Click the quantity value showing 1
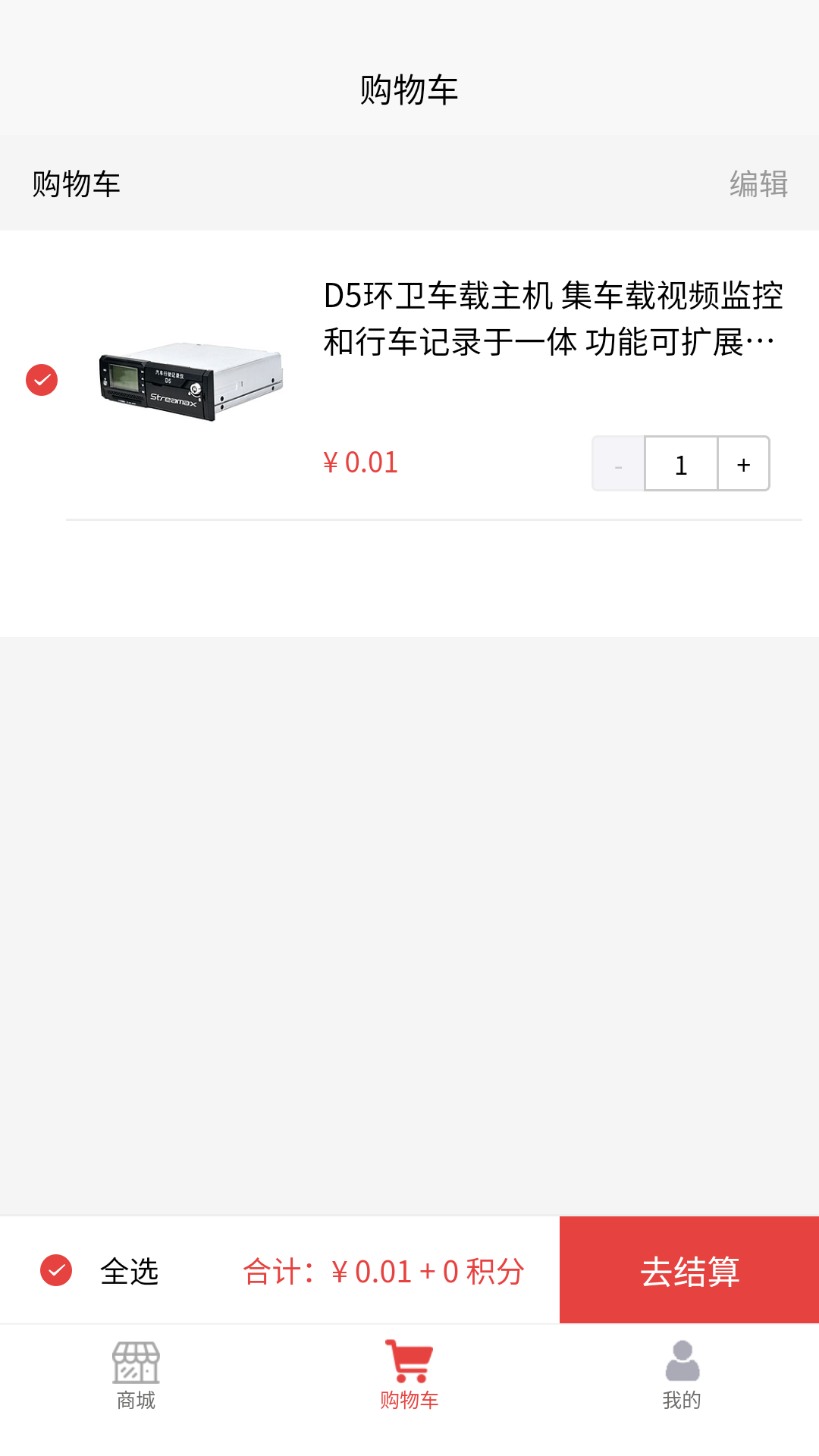Image resolution: width=819 pixels, height=1456 pixels. coord(680,463)
